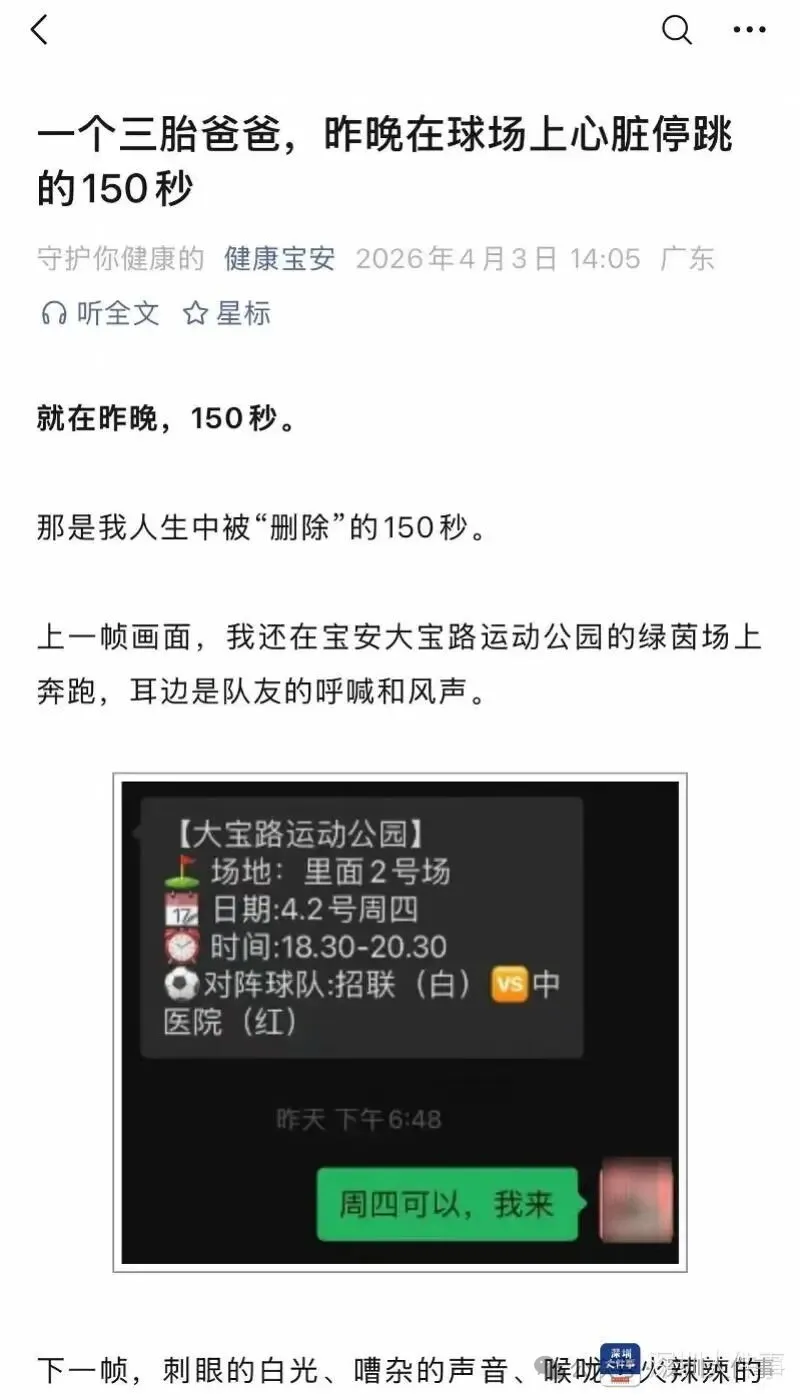This screenshot has width=800, height=1400.
Task: Open the 健康宝安 account page
Action: [279, 258]
